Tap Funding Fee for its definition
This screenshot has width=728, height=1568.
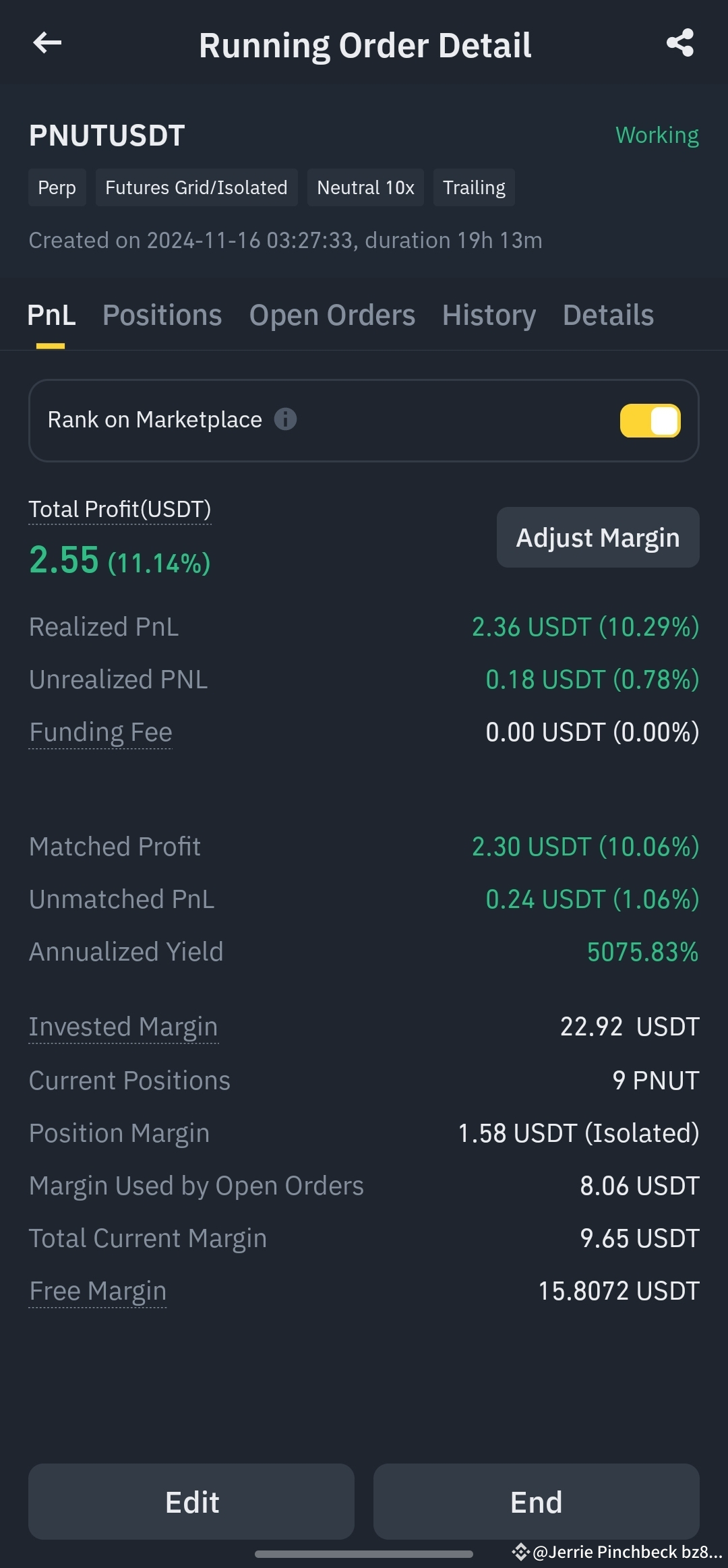100,731
